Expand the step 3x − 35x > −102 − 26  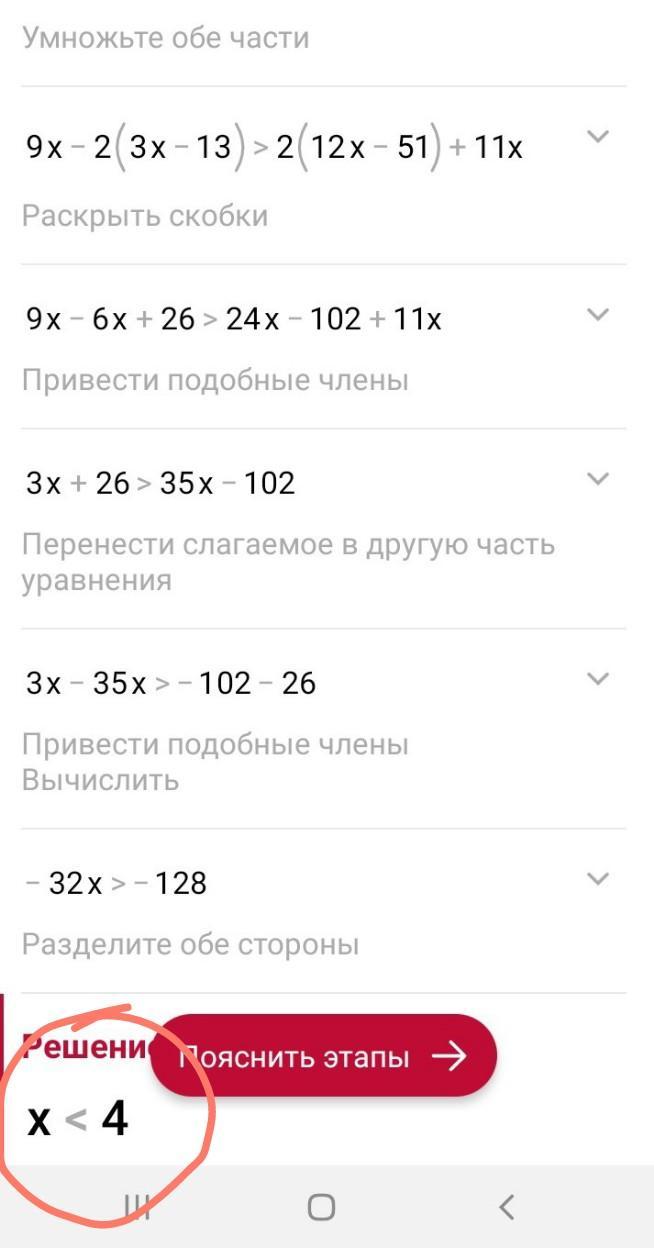pyautogui.click(x=597, y=679)
